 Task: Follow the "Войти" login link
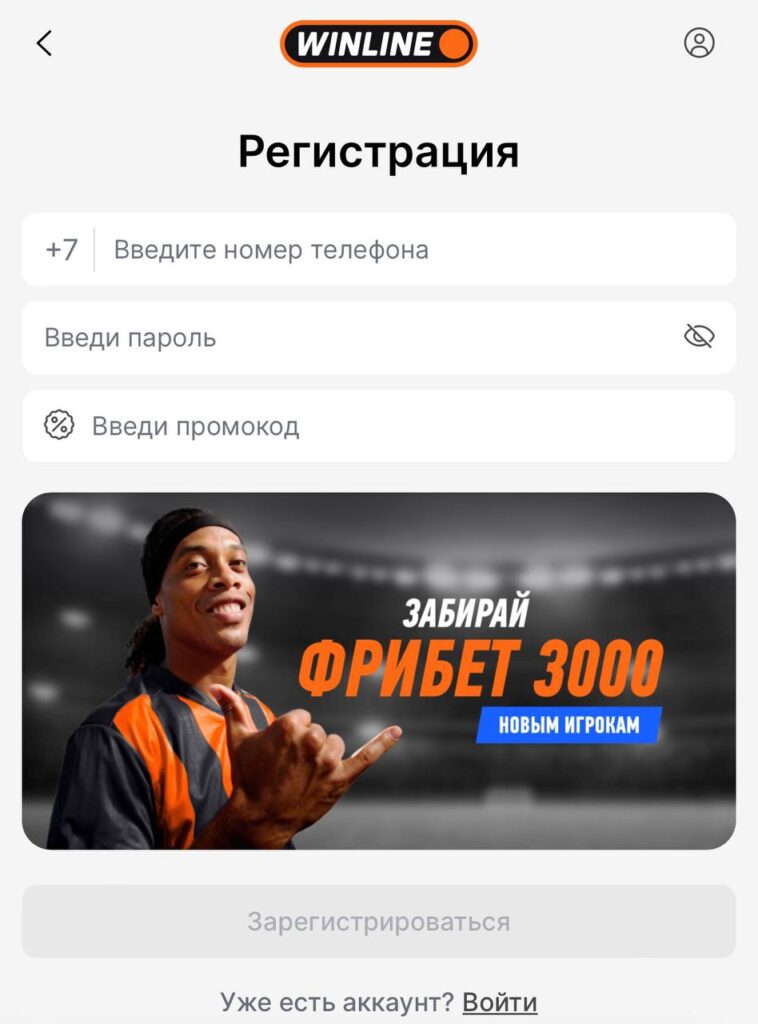pos(500,1002)
